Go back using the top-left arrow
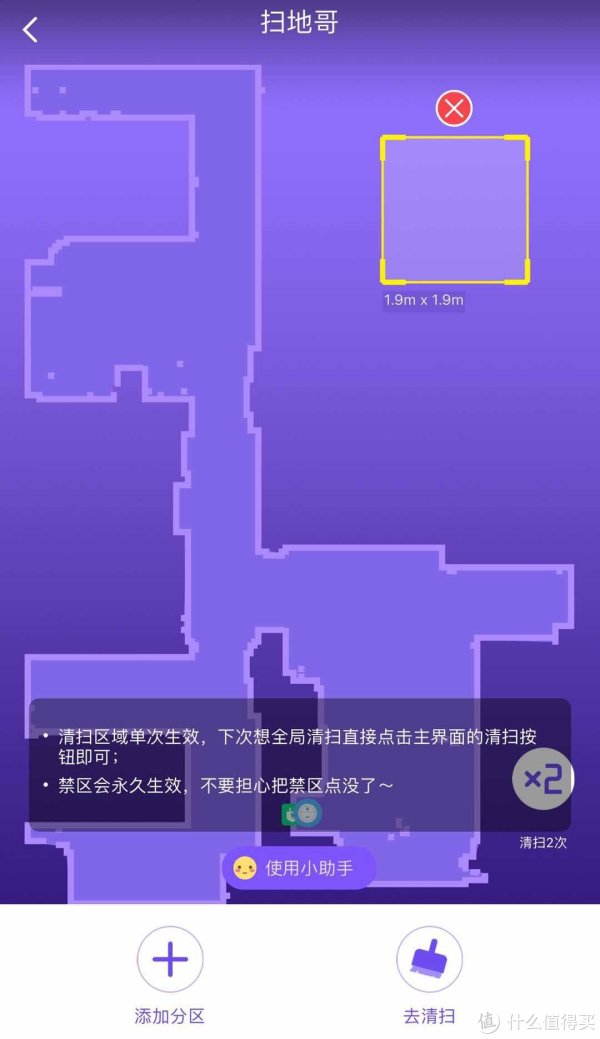 [30, 30]
